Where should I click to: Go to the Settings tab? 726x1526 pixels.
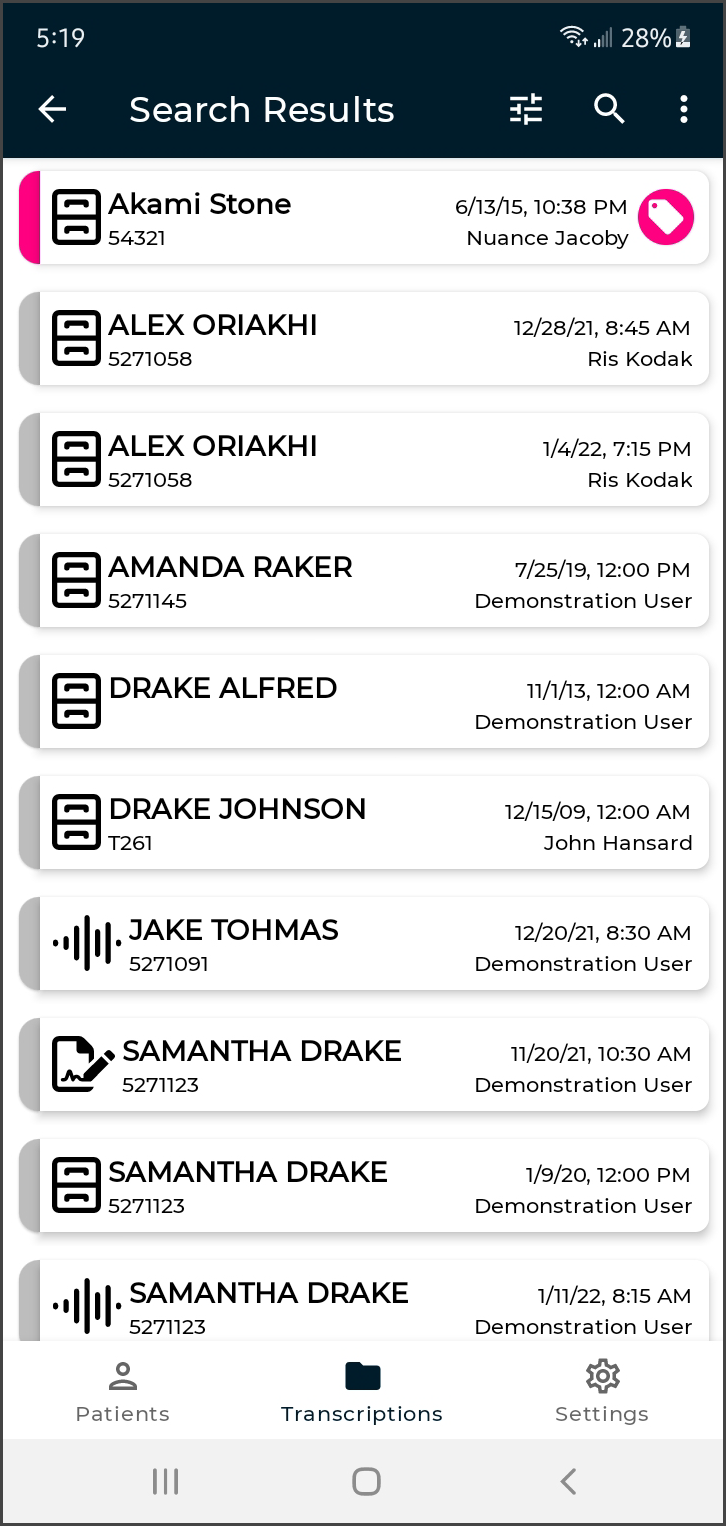[602, 1391]
